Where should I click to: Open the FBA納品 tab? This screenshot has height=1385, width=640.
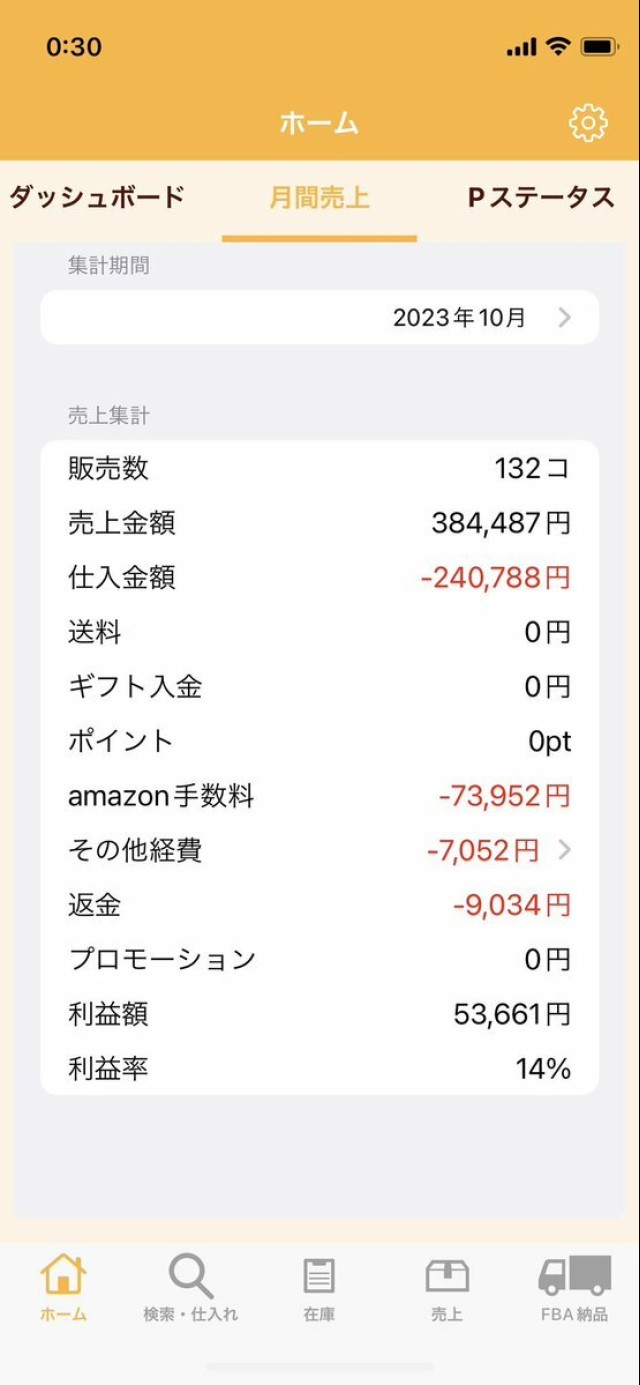(x=574, y=1287)
